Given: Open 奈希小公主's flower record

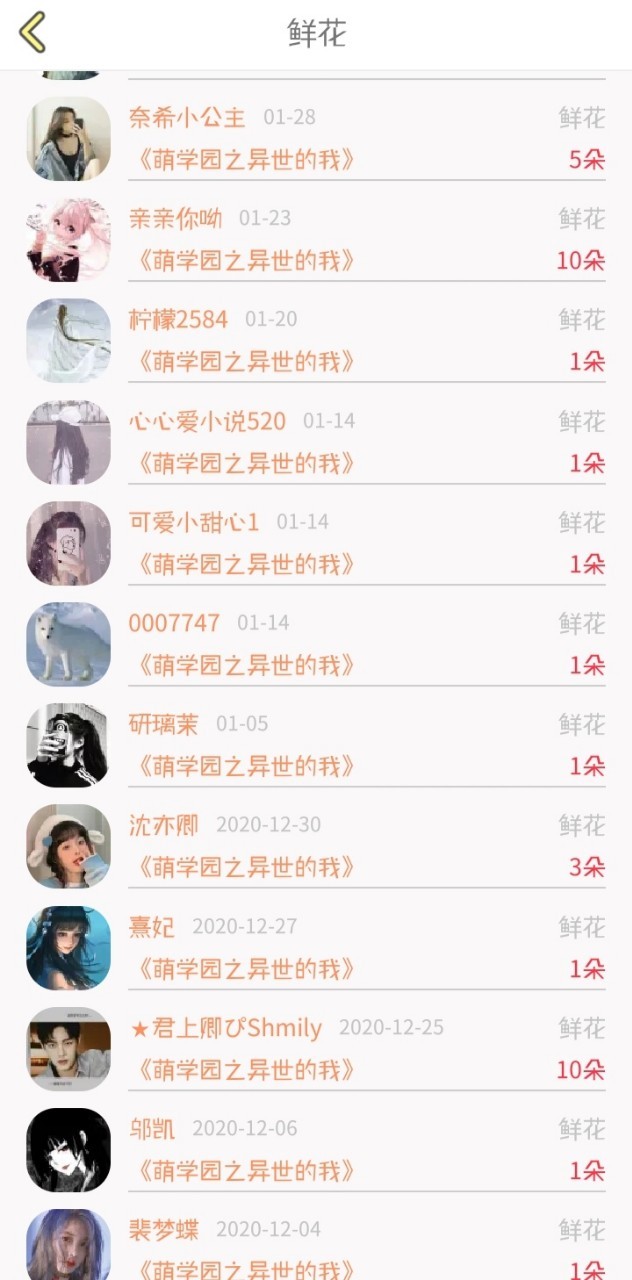Looking at the screenshot, I should pos(316,138).
